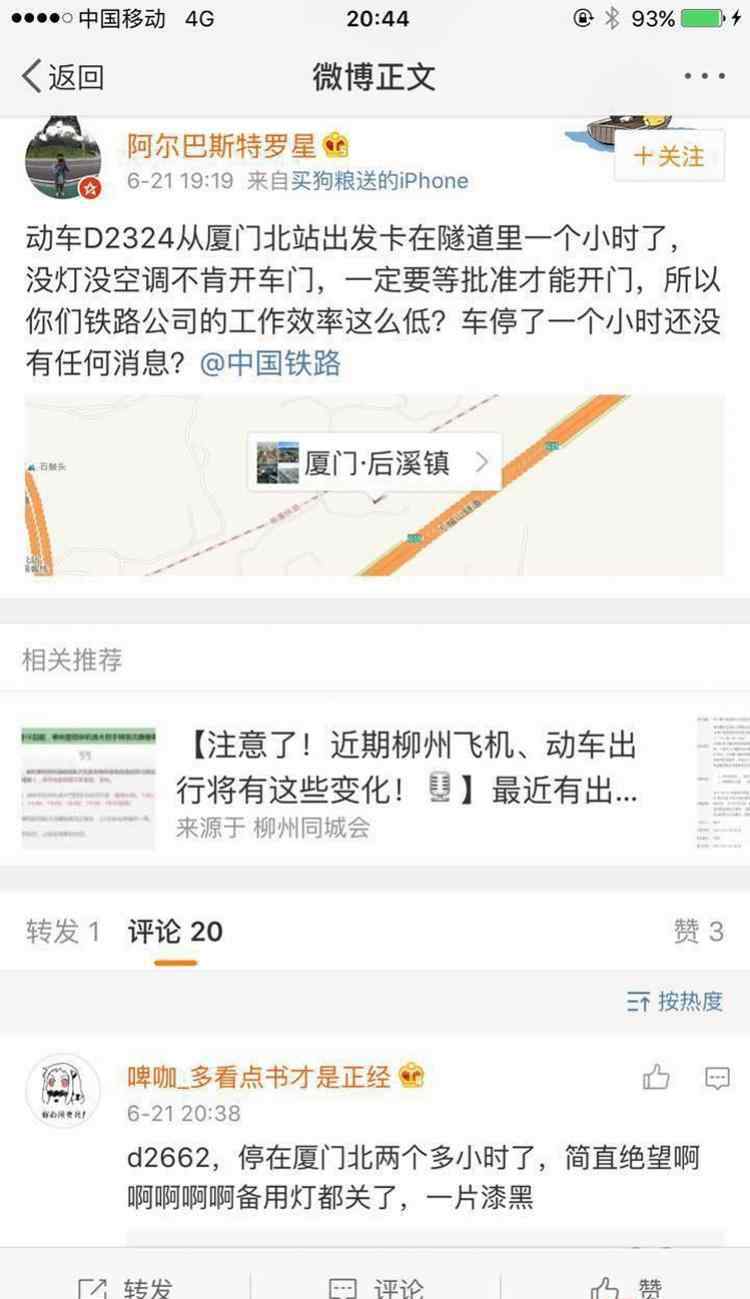Like the comment by 啤咖_多看点书才是正经
The image size is (750, 1299).
656,1077
